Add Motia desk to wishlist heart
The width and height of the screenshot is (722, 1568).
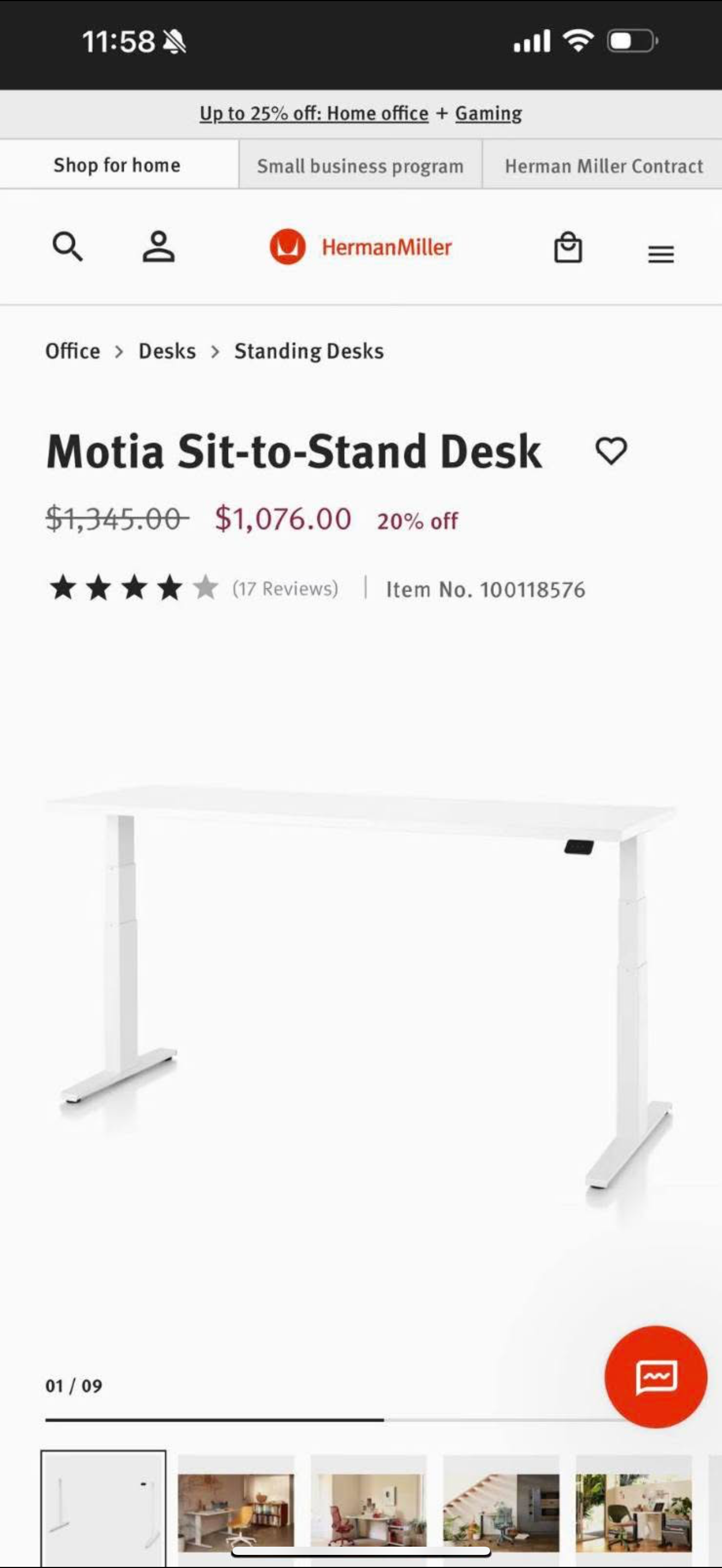pos(610,451)
